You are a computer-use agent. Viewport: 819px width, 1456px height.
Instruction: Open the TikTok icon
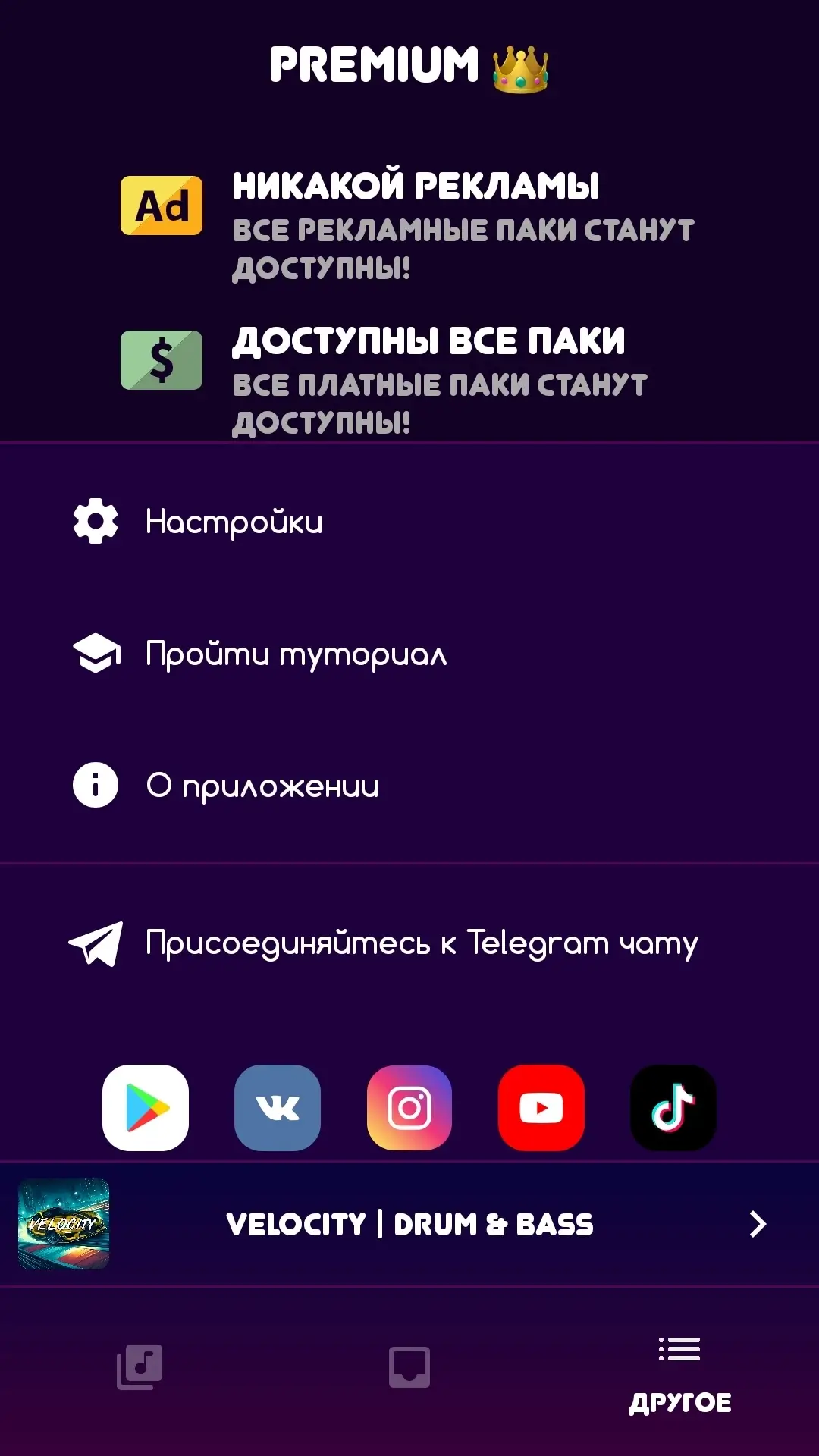coord(673,1108)
